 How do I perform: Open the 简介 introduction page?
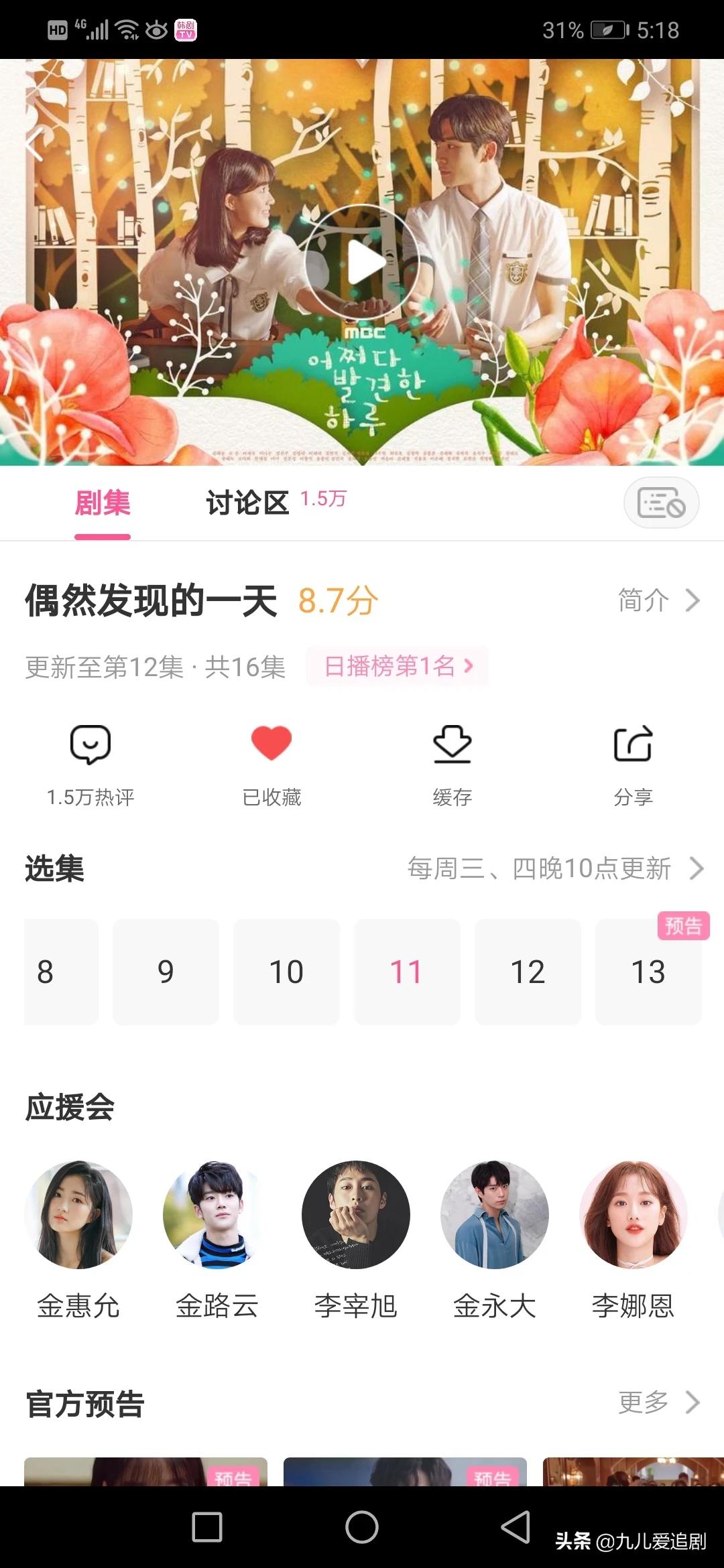[x=658, y=600]
